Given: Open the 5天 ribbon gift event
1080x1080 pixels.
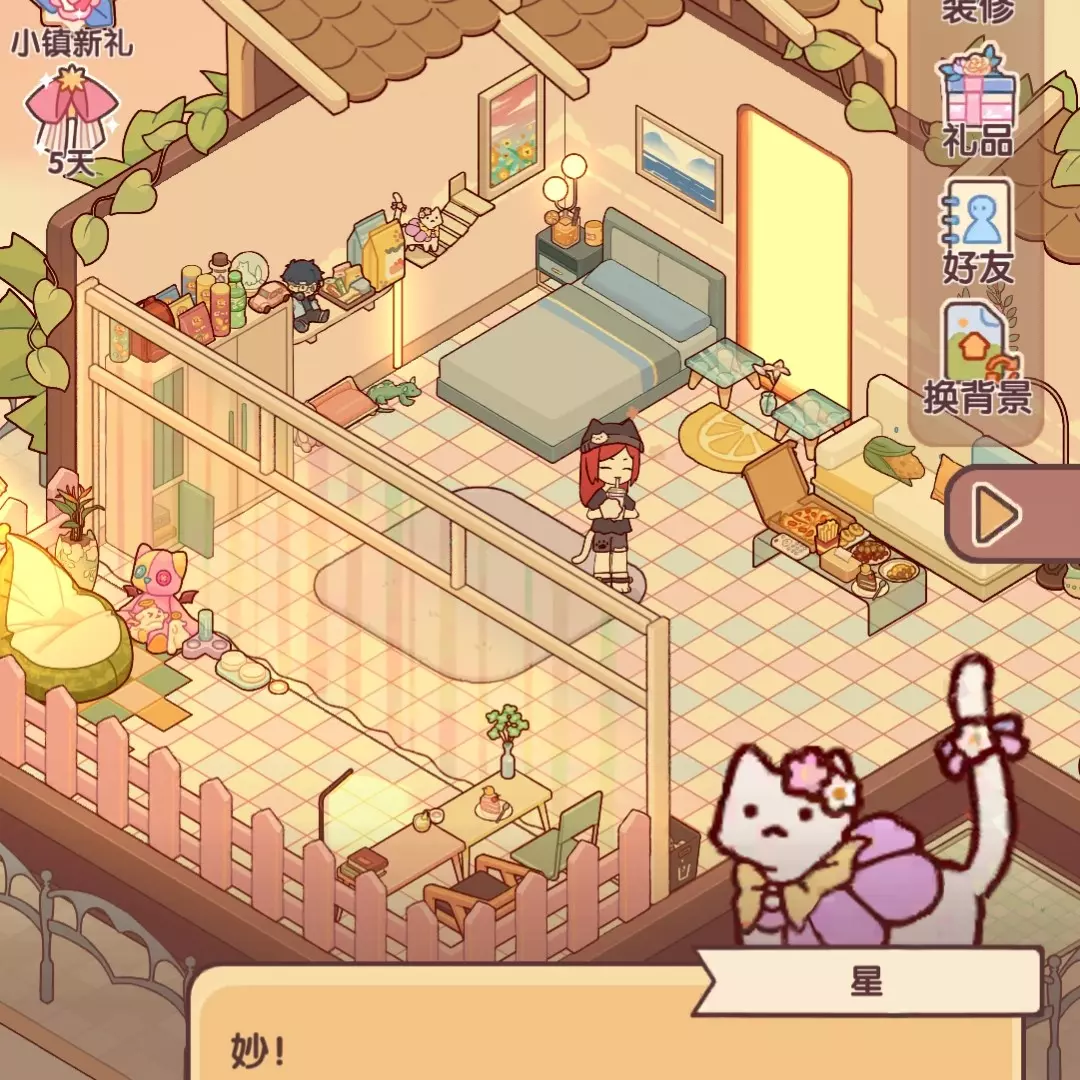Looking at the screenshot, I should pyautogui.click(x=72, y=118).
